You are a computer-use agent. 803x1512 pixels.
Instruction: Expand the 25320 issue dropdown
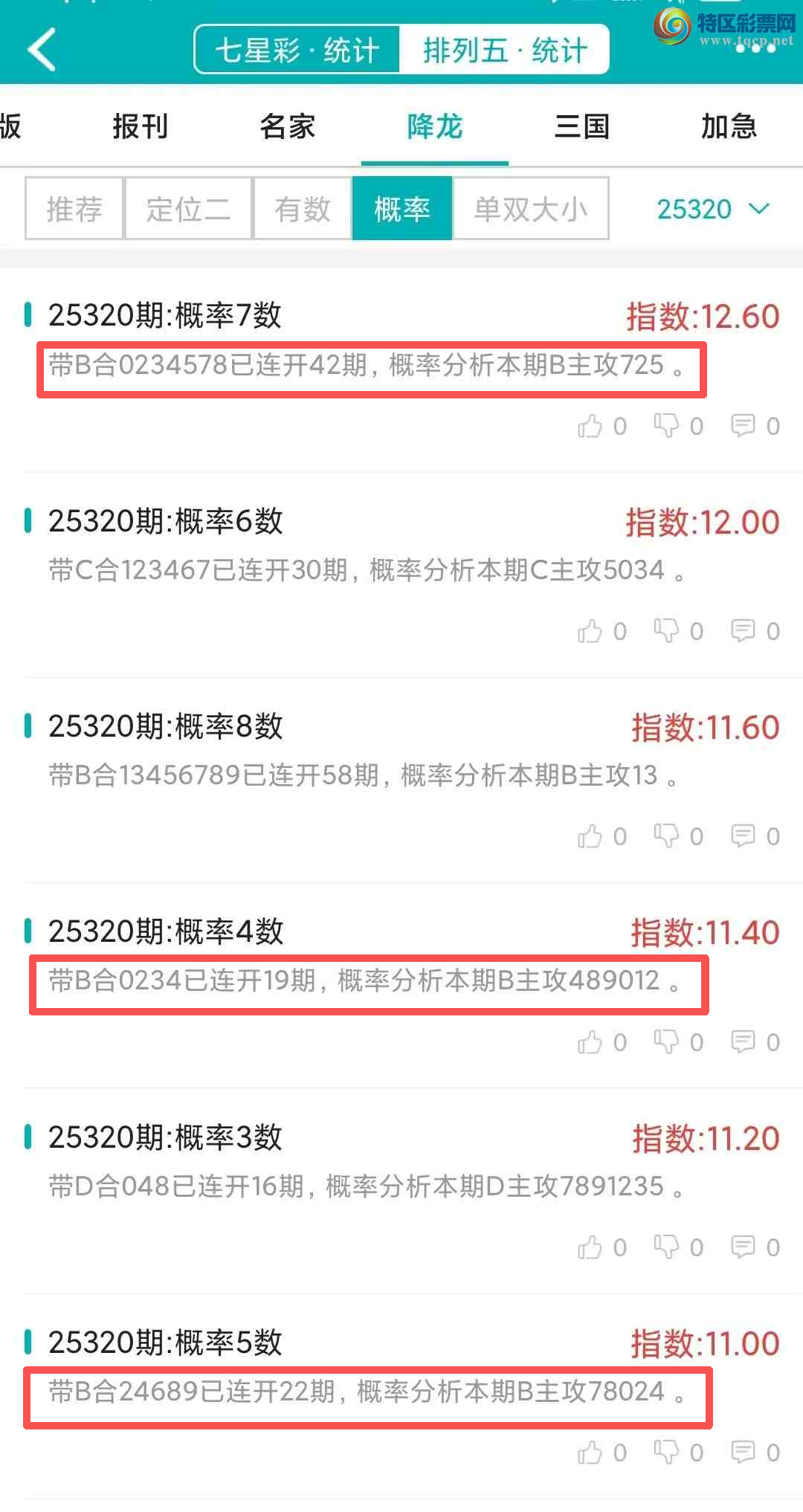tap(712, 209)
